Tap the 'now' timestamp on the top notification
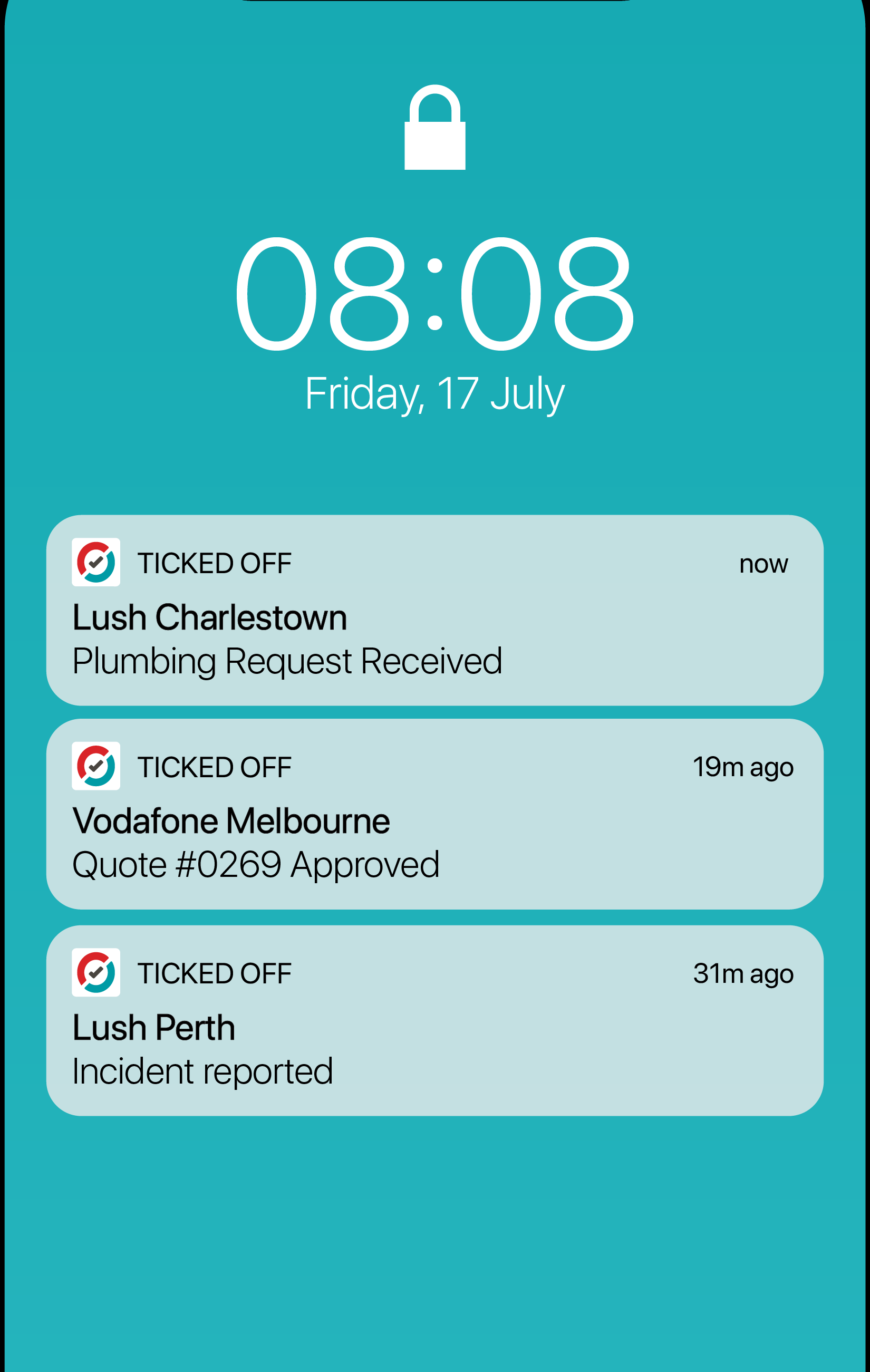 763,564
